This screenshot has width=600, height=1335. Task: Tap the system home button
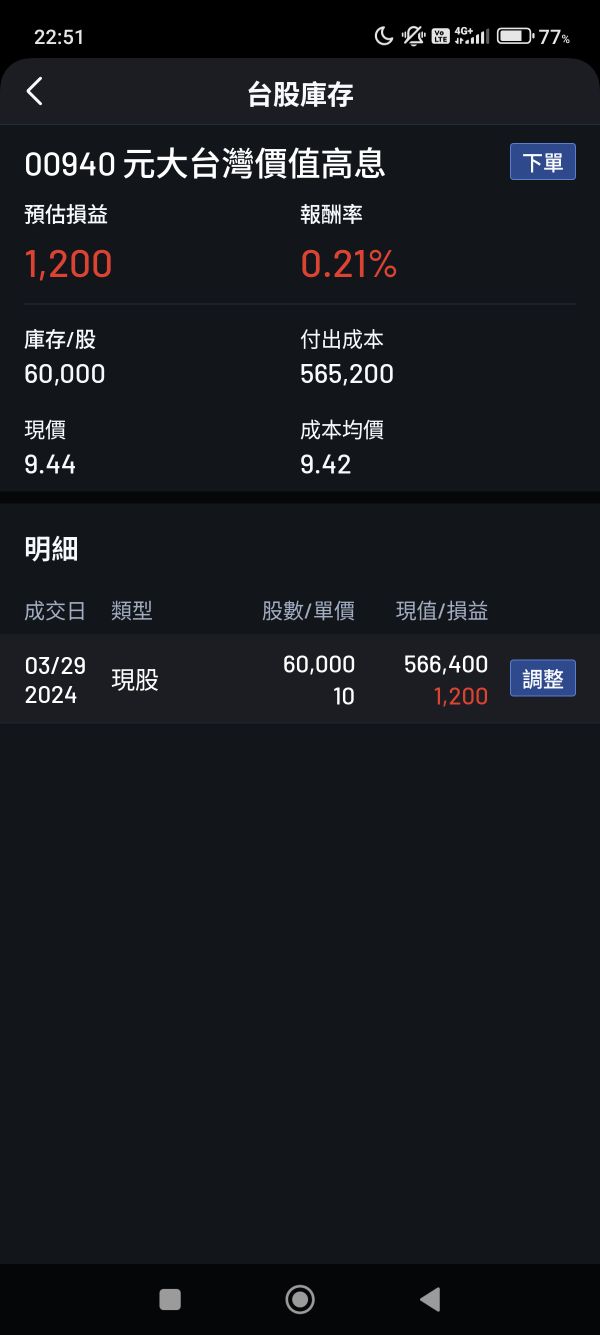pos(300,1299)
